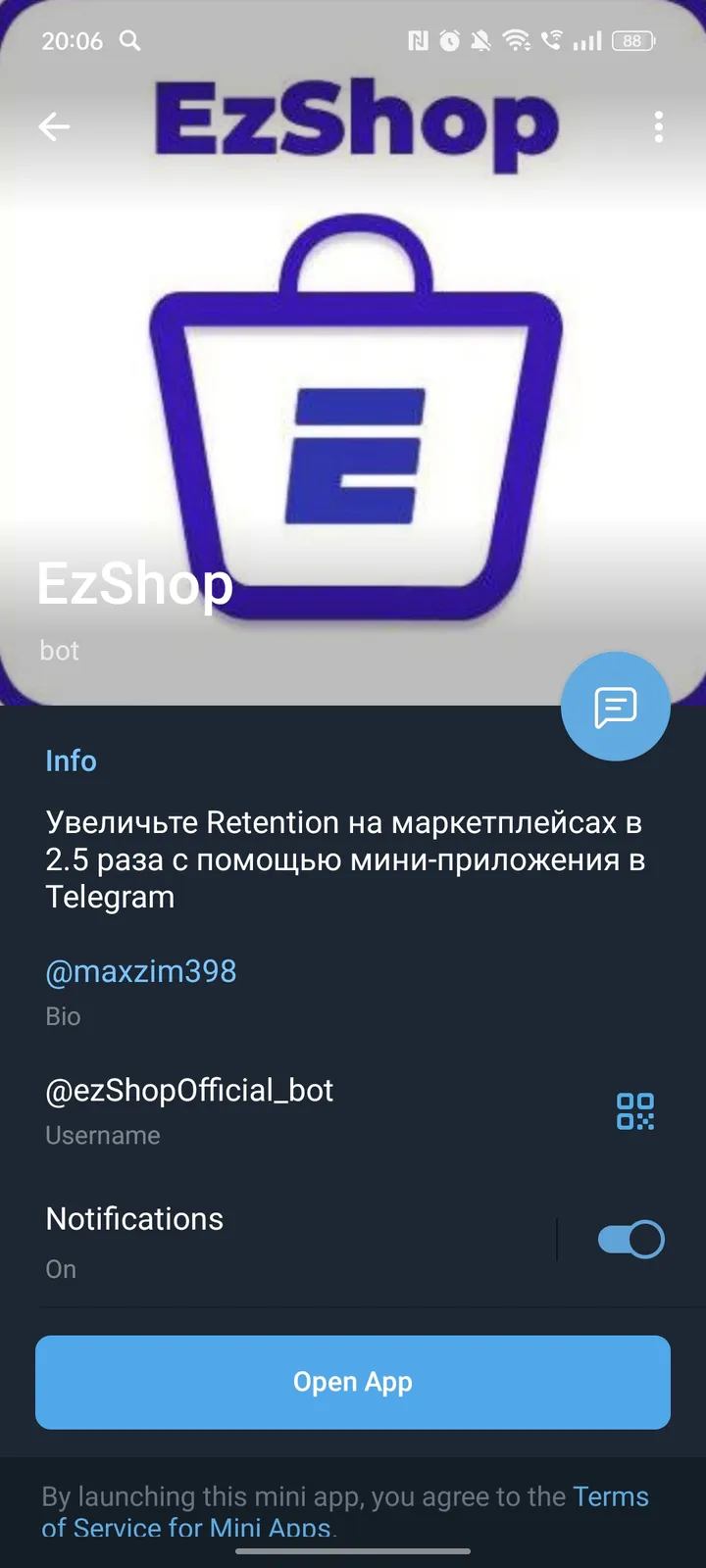Show the bot's QR code
Screen dimensions: 706x1568
634,1112
